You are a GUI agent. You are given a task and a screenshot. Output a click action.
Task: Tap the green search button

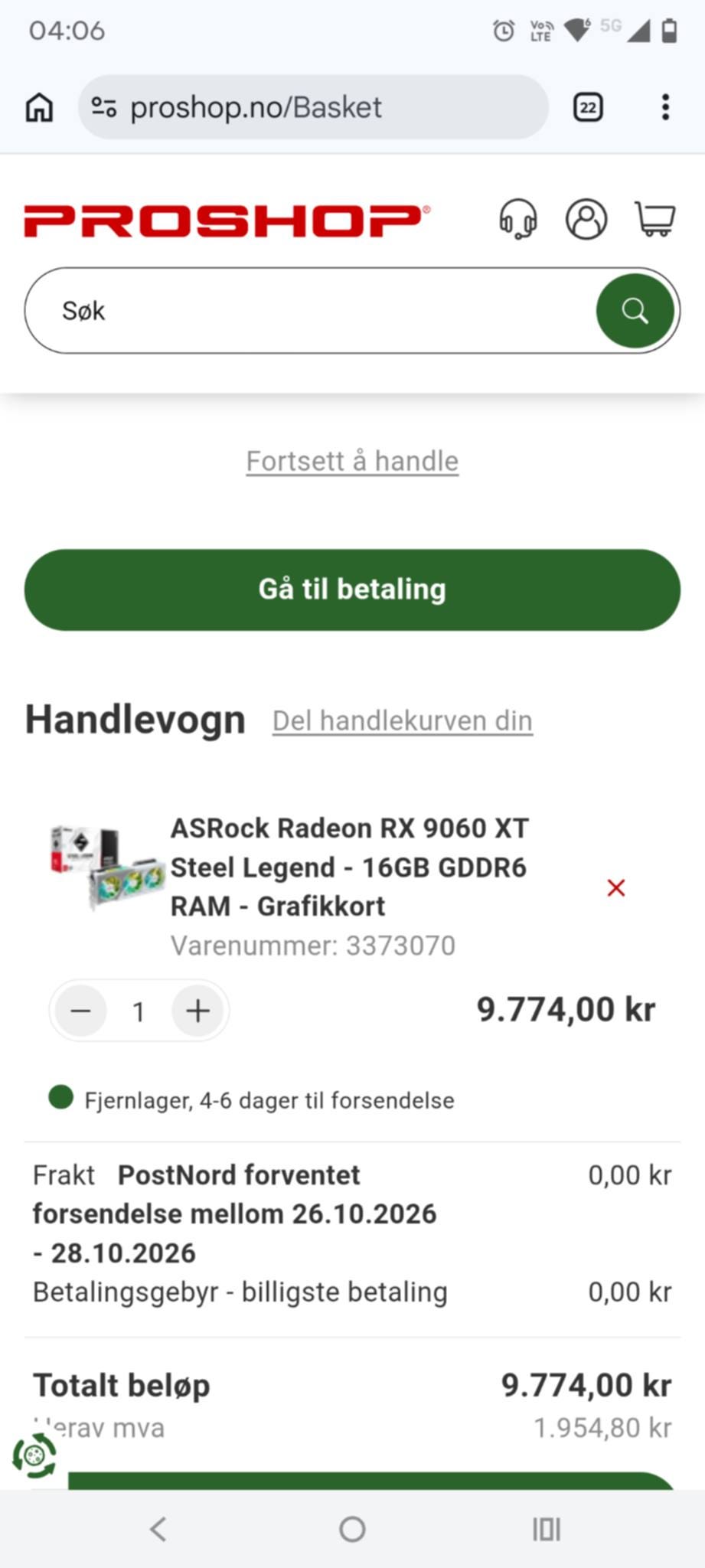click(635, 311)
